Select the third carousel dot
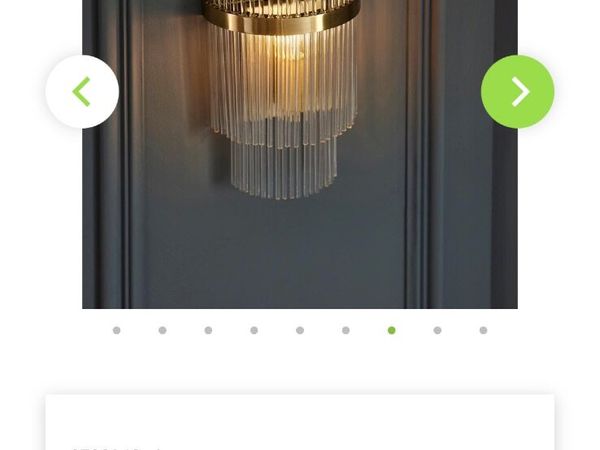Viewport: 600px width, 450px height. 208,330
